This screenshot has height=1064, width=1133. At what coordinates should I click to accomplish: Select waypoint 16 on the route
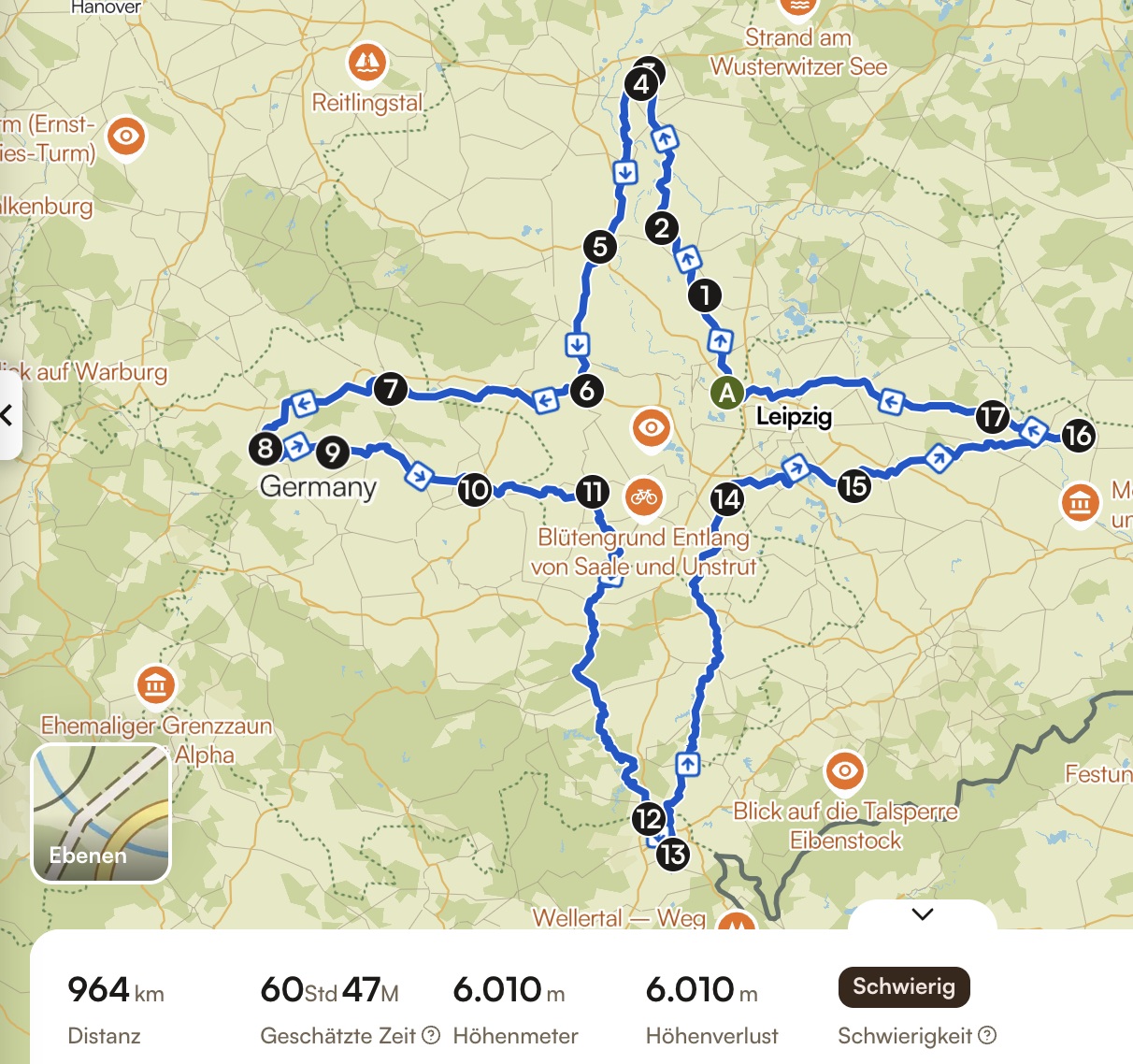click(1078, 435)
